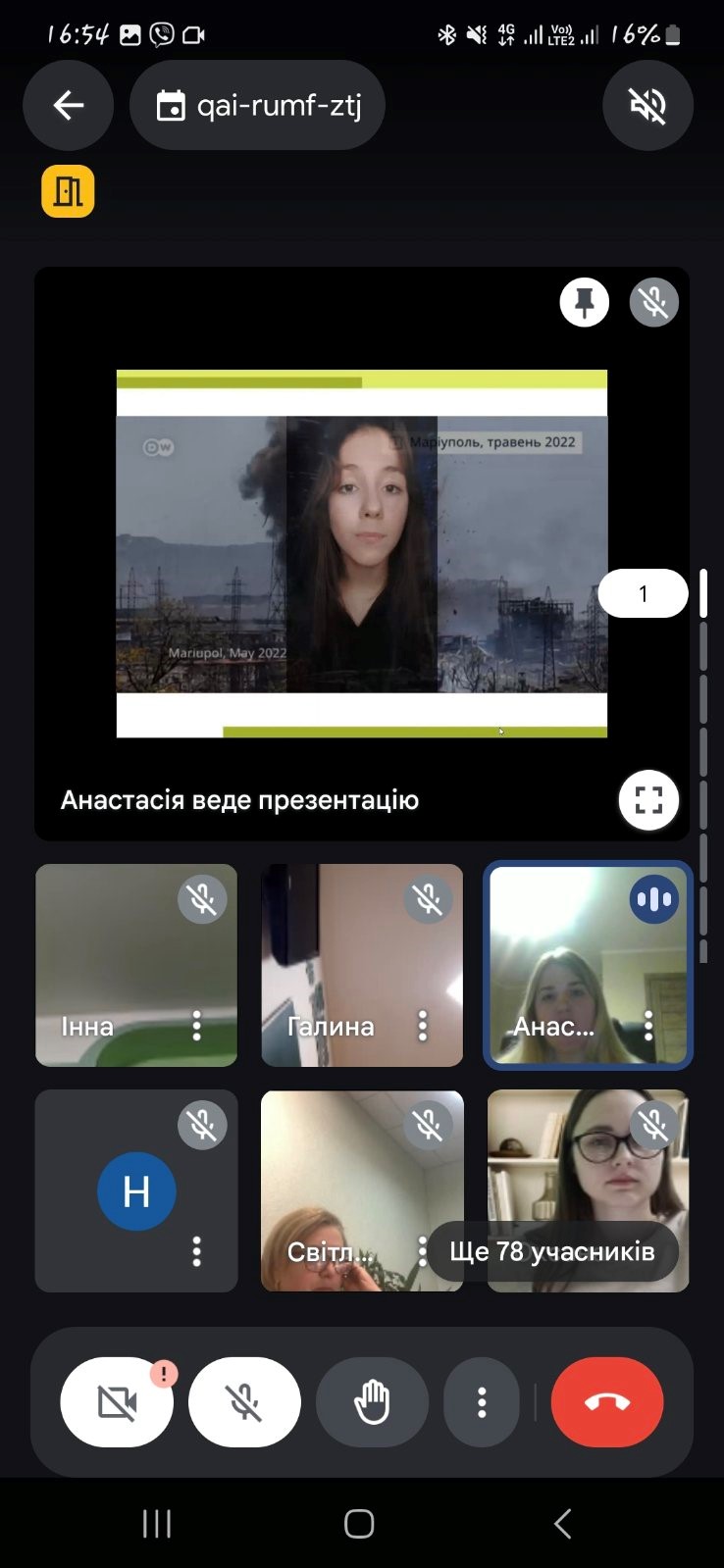Toggle speaker audio output off icon
This screenshot has width=724, height=1568.
click(x=647, y=105)
